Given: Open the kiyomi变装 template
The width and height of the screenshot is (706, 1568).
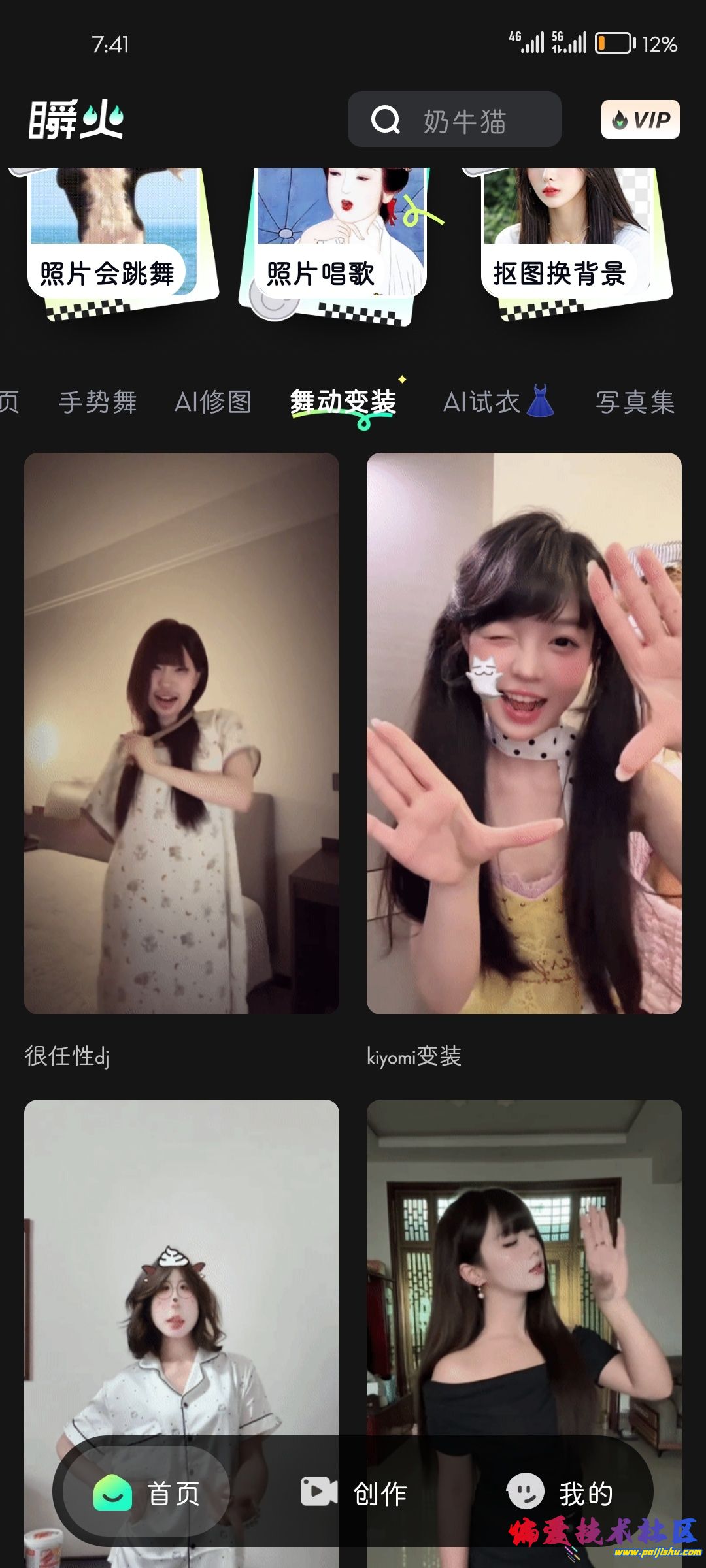Looking at the screenshot, I should 524,733.
